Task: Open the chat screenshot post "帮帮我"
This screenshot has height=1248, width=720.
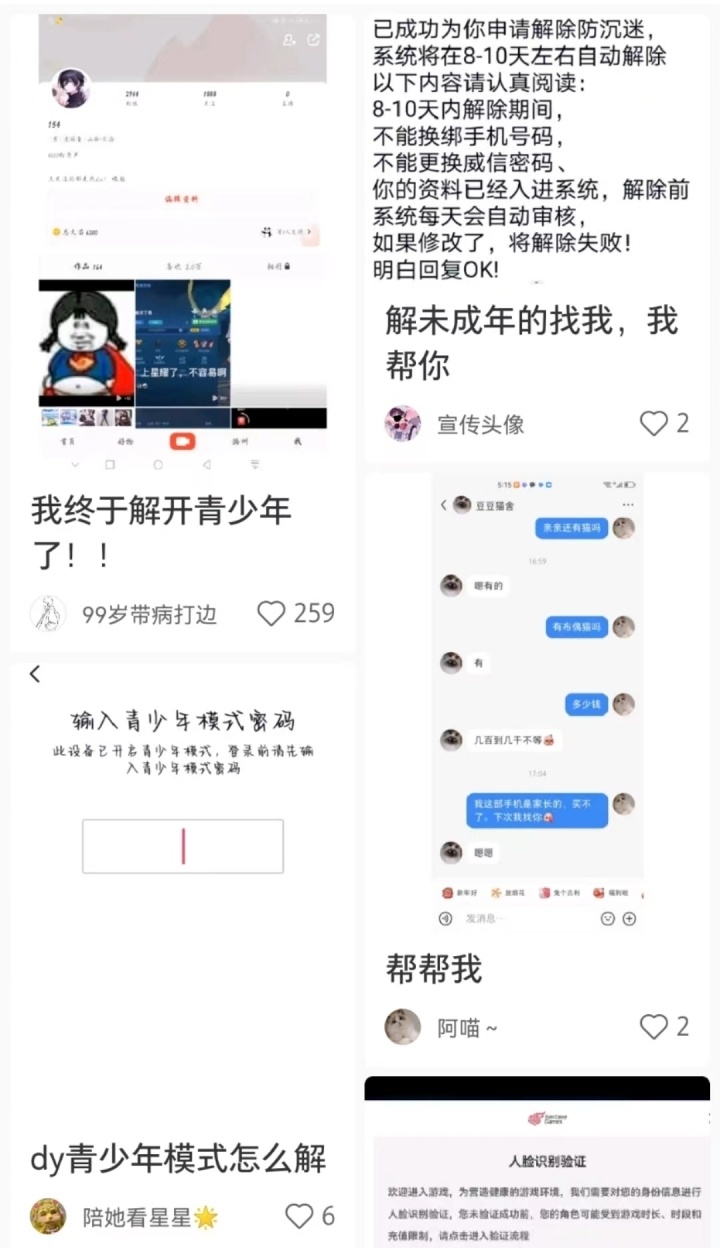Action: (536, 700)
